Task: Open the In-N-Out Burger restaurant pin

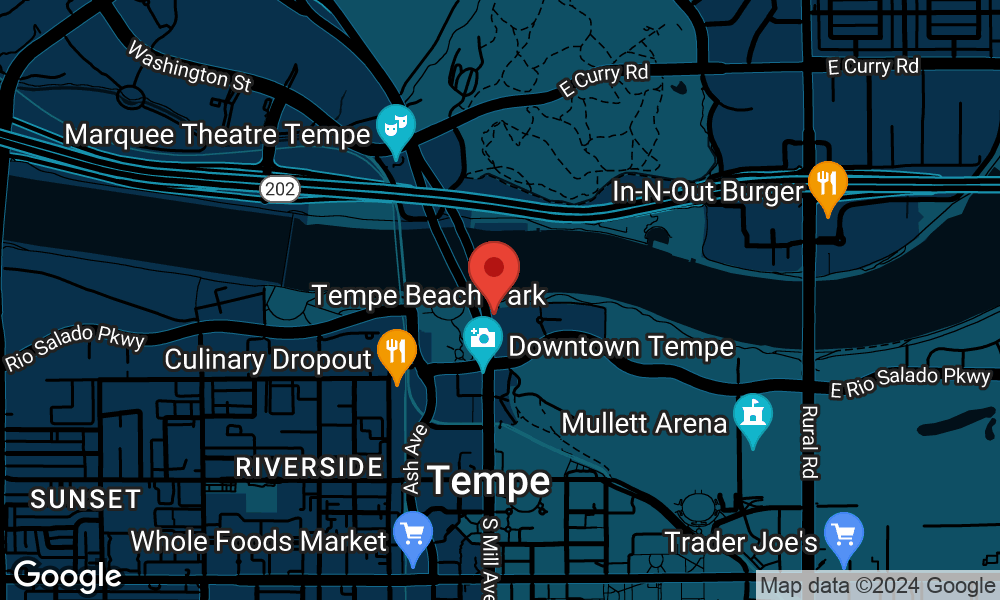Action: (x=826, y=184)
